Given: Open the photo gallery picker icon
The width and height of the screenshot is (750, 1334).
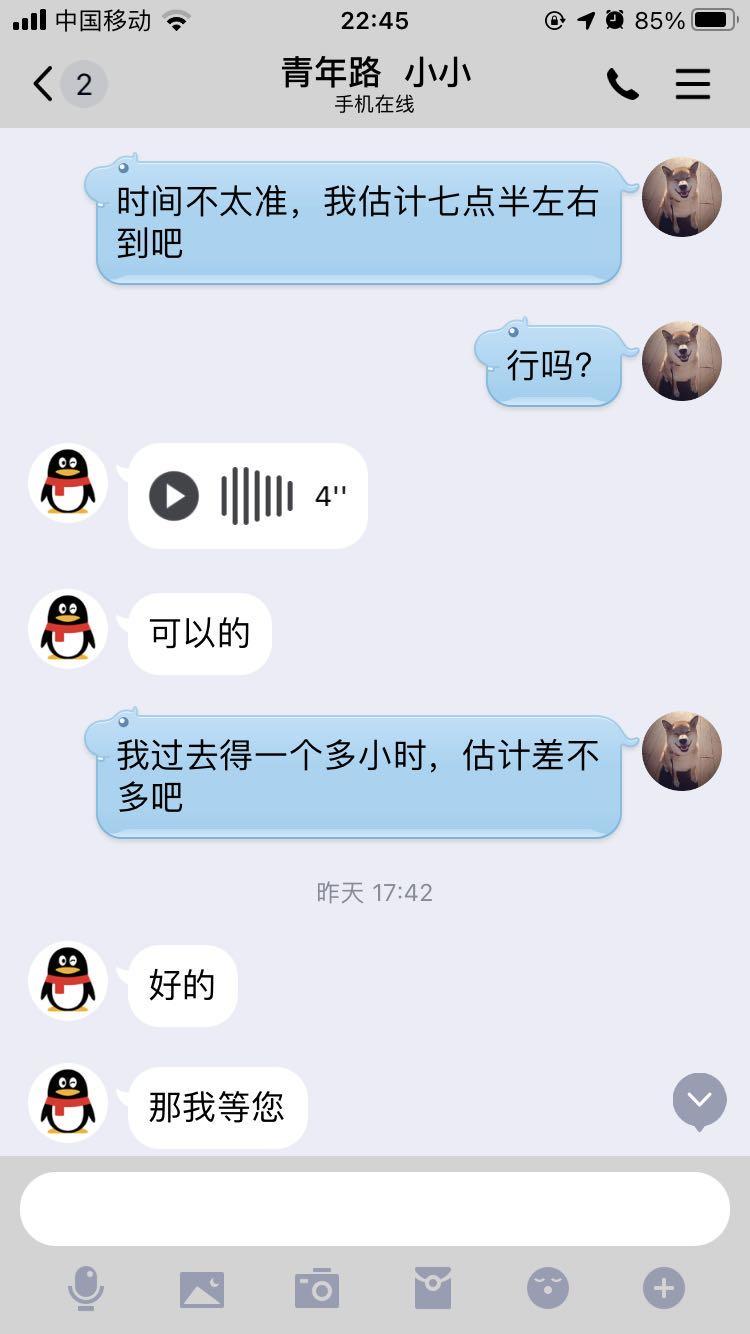Looking at the screenshot, I should pyautogui.click(x=202, y=1288).
